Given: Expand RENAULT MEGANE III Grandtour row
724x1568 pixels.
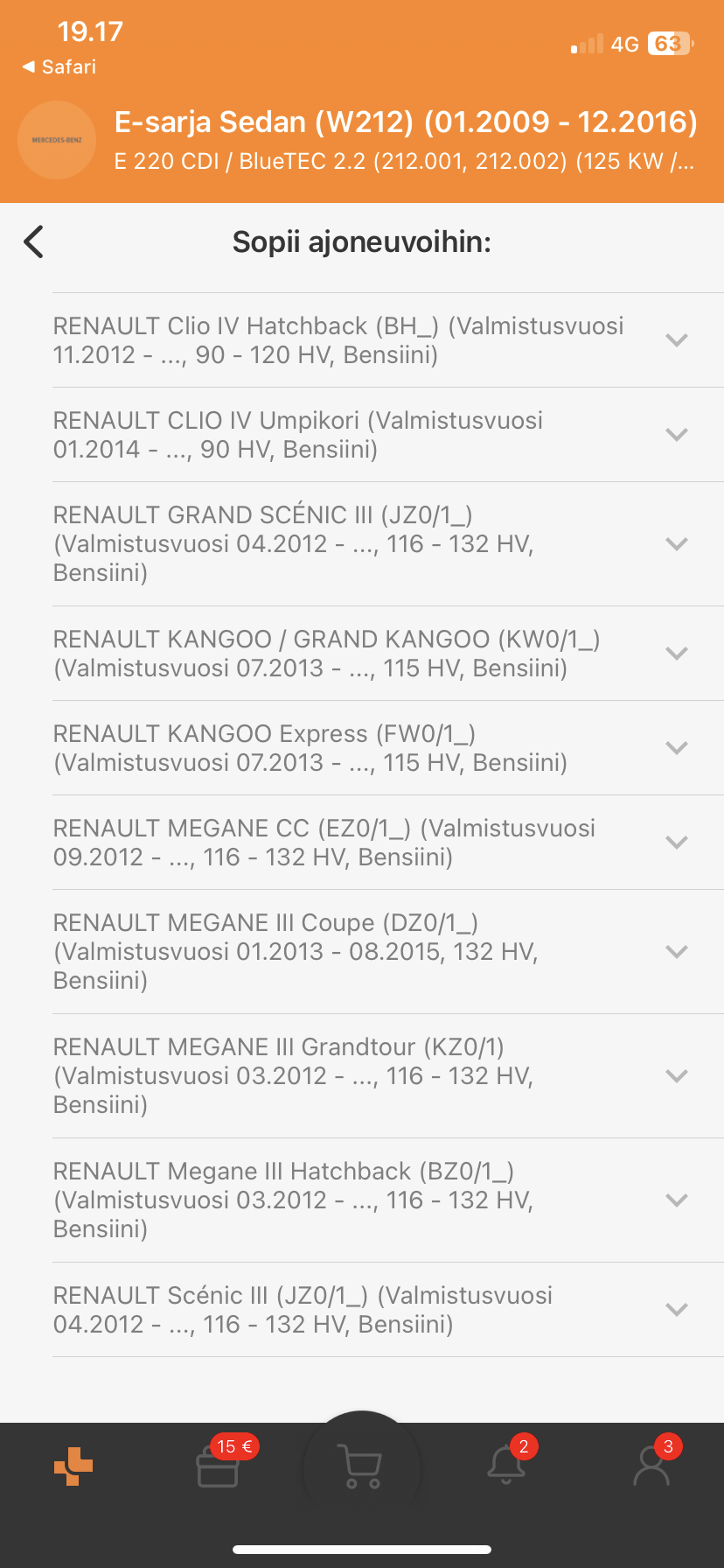Looking at the screenshot, I should point(676,1076).
